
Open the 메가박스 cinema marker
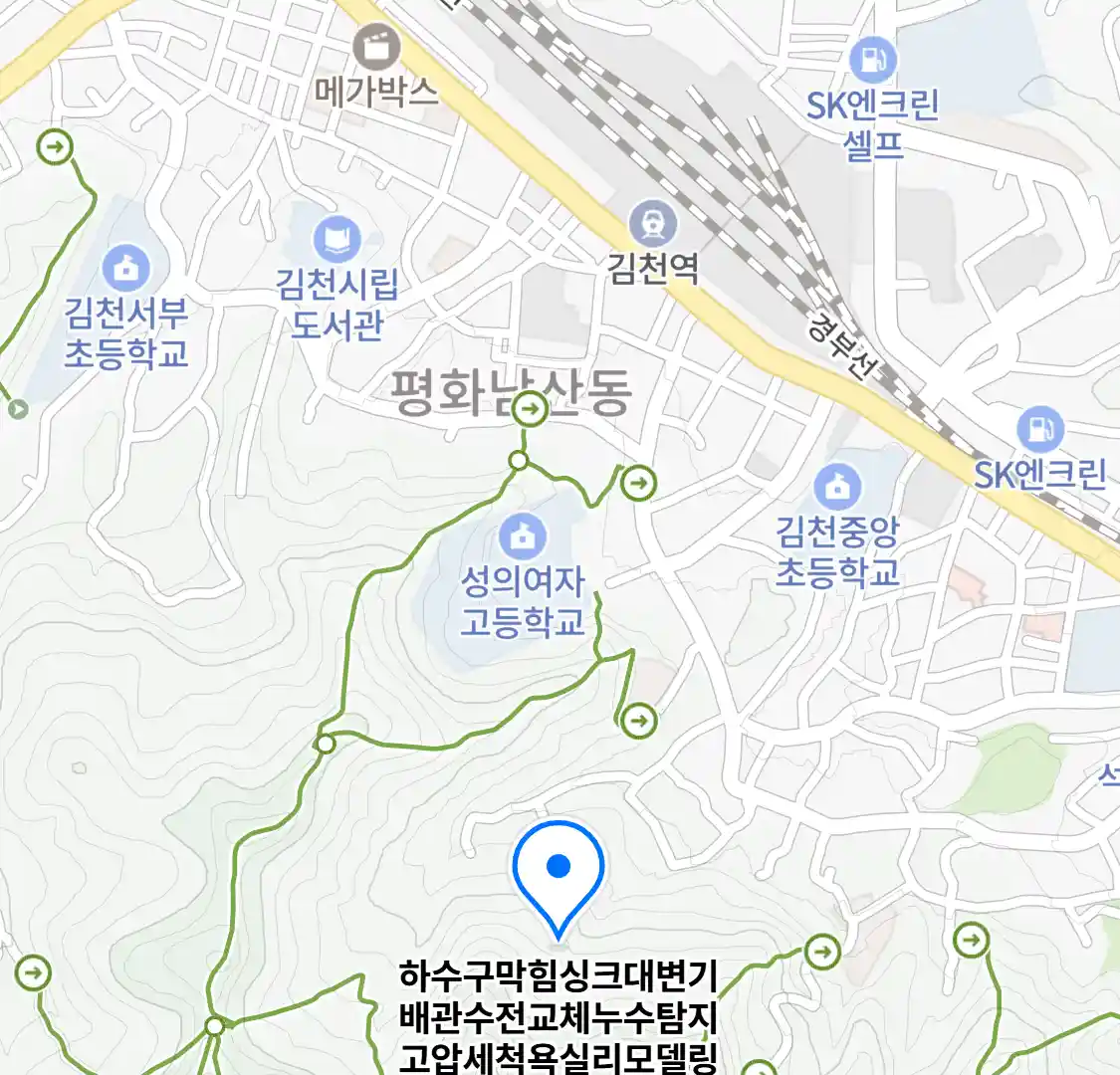point(378,48)
